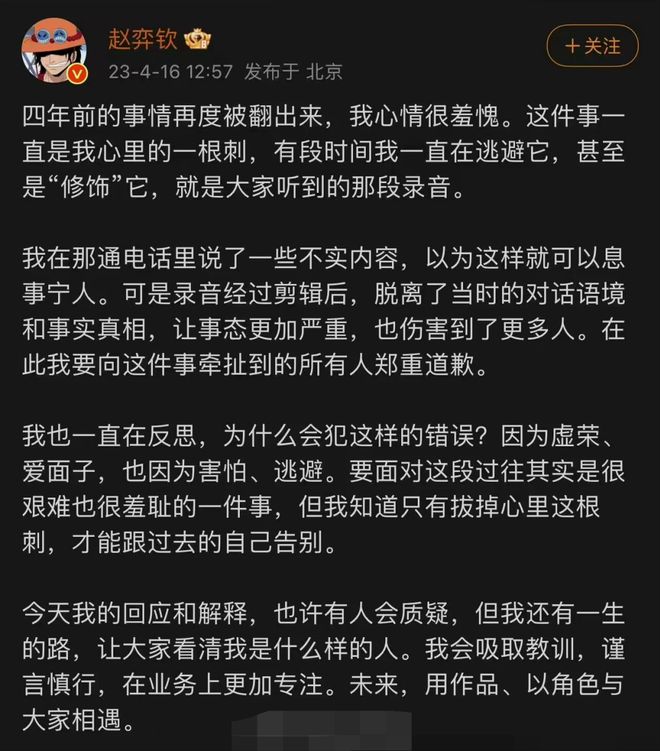Open the username 赵弈钦 profile link
660x751 pixels.
[x=140, y=41]
